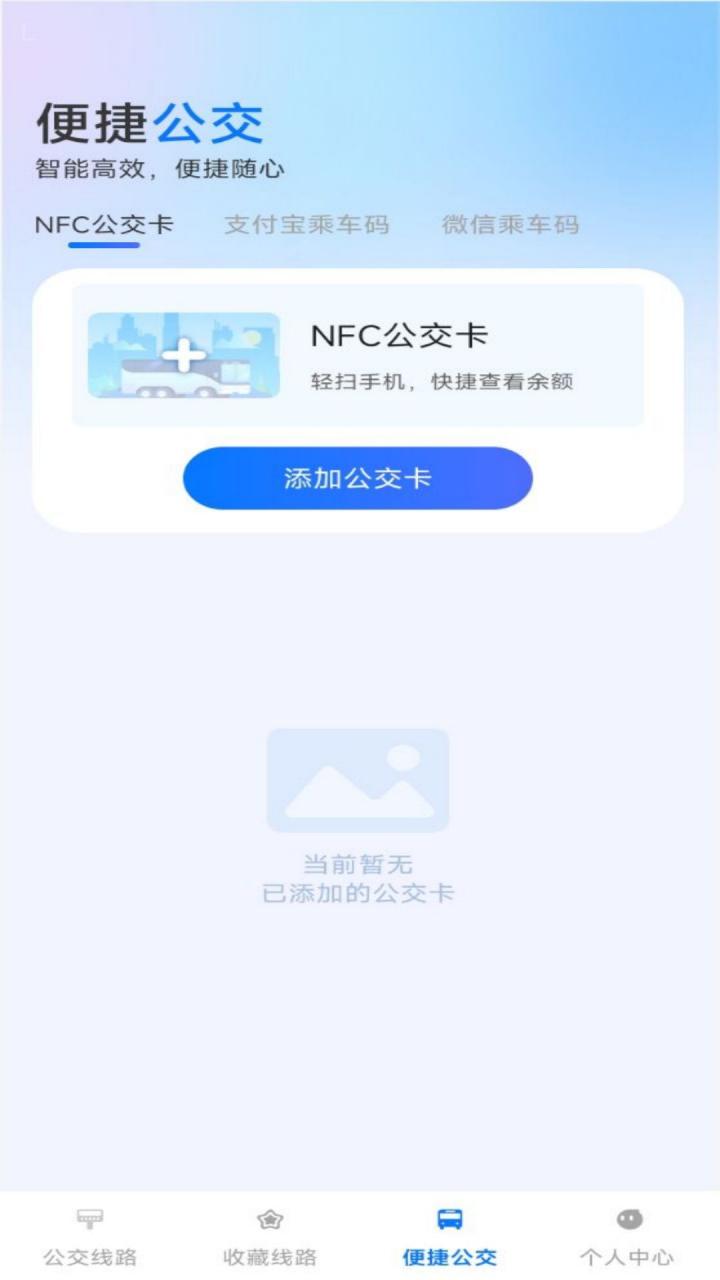
Task: Tap the 收藏线路 star icon
Action: click(x=270, y=1218)
